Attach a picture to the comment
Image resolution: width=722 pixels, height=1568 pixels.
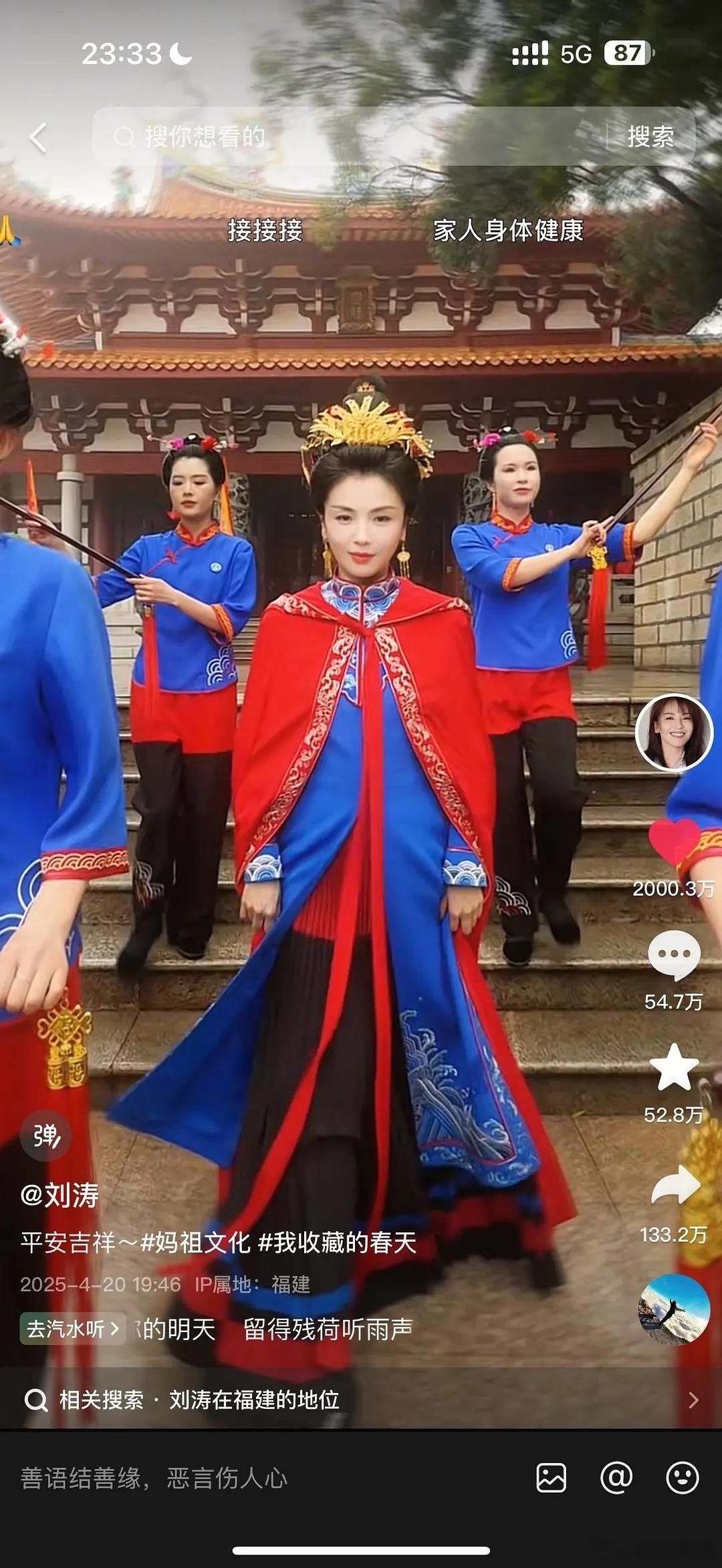552,1478
